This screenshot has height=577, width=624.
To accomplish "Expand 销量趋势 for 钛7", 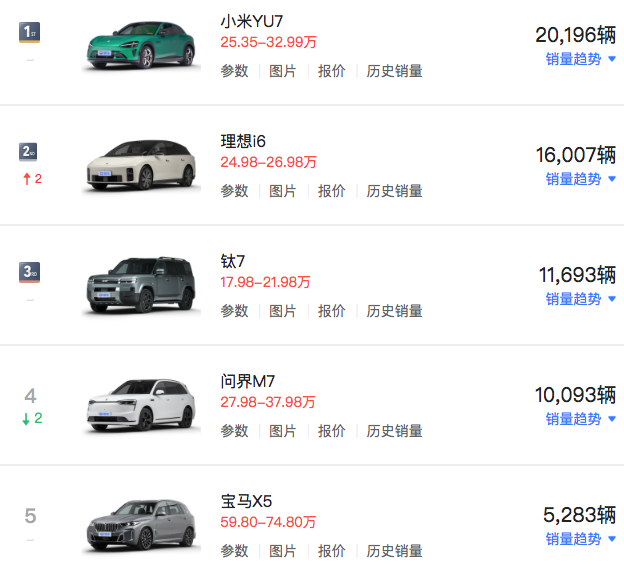I will pos(580,299).
